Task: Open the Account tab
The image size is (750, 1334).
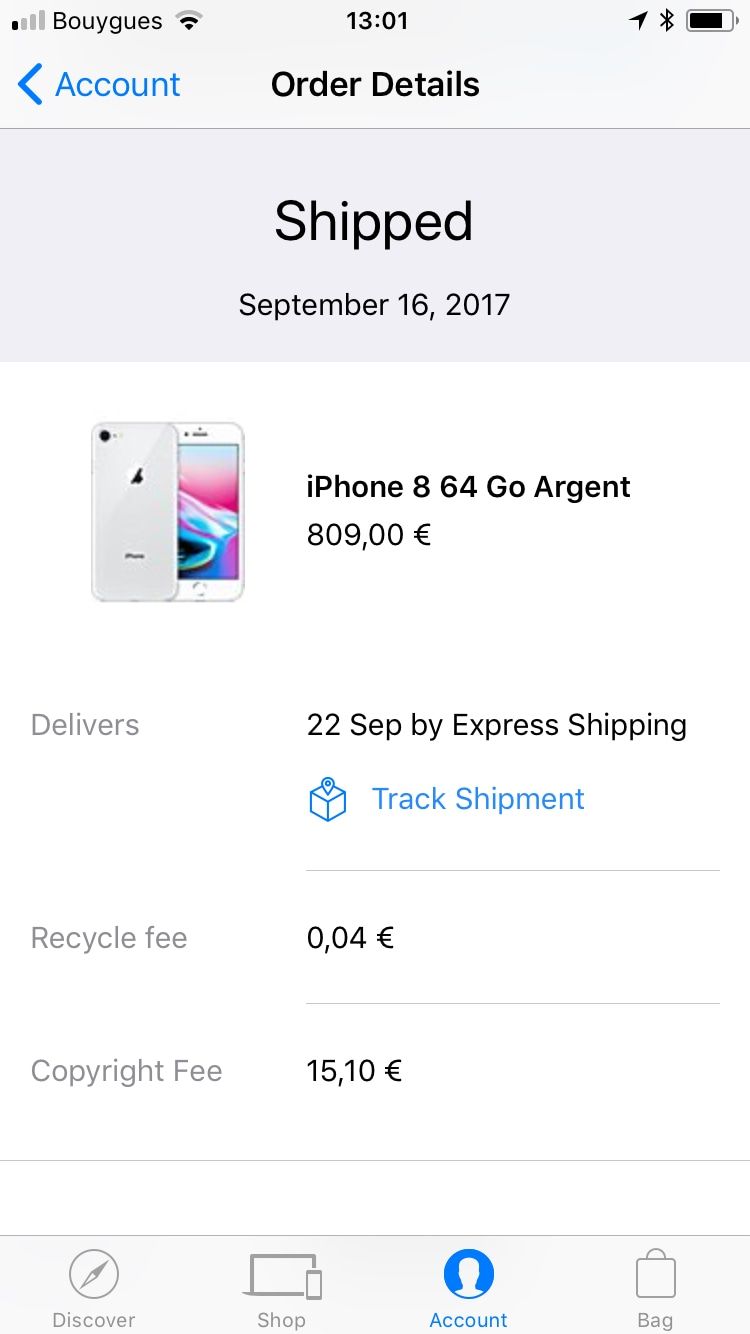Action: pyautogui.click(x=468, y=1288)
